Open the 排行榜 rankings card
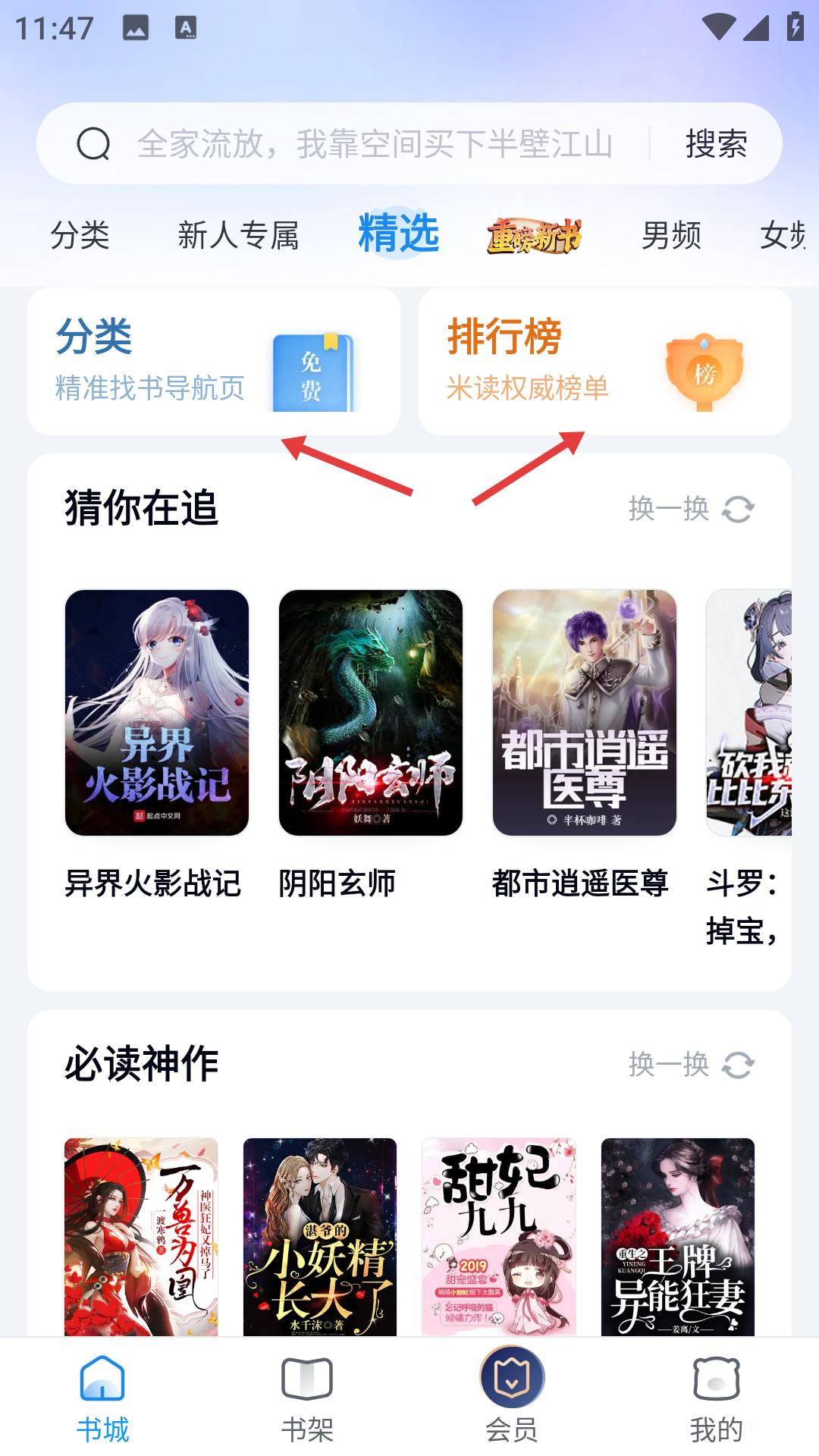819x1456 pixels. pos(605,361)
